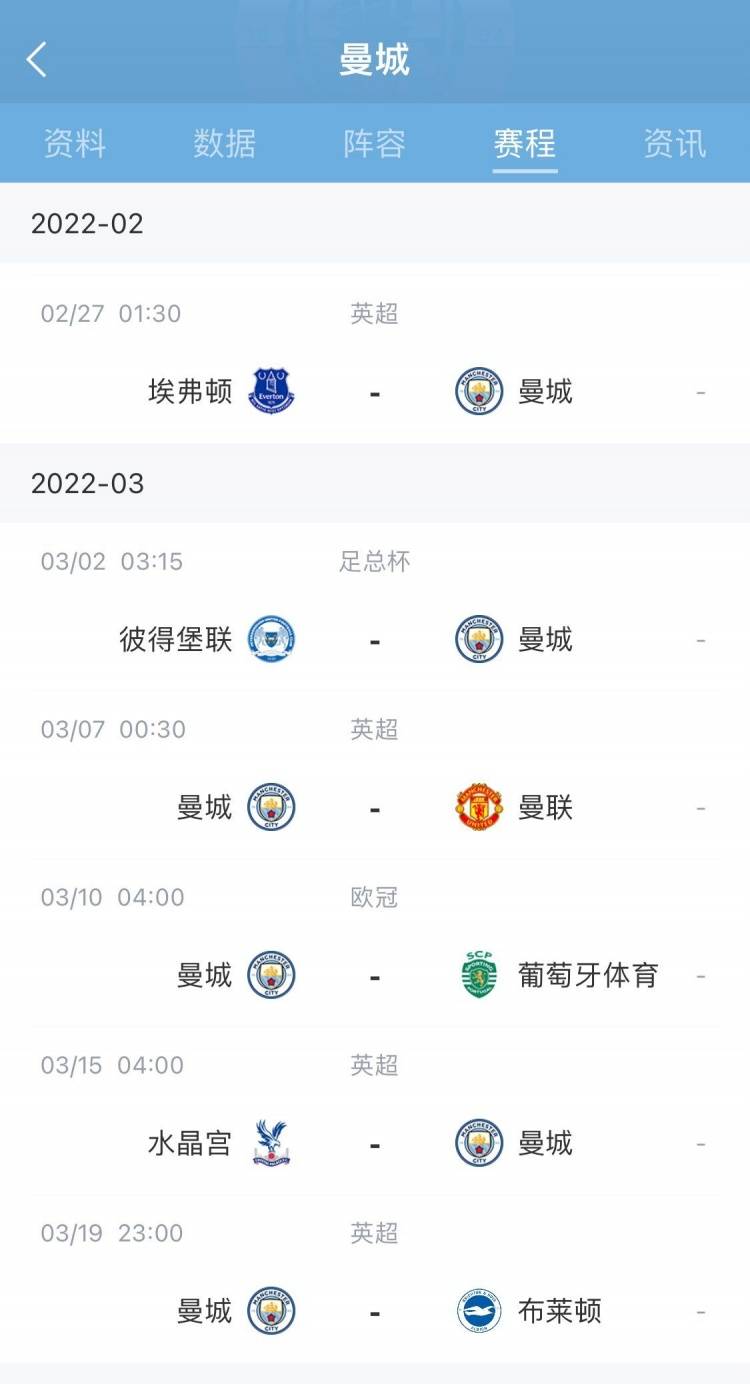
Task: Click the 03/10 欧冠 fixture row
Action: pyautogui.click(x=375, y=940)
